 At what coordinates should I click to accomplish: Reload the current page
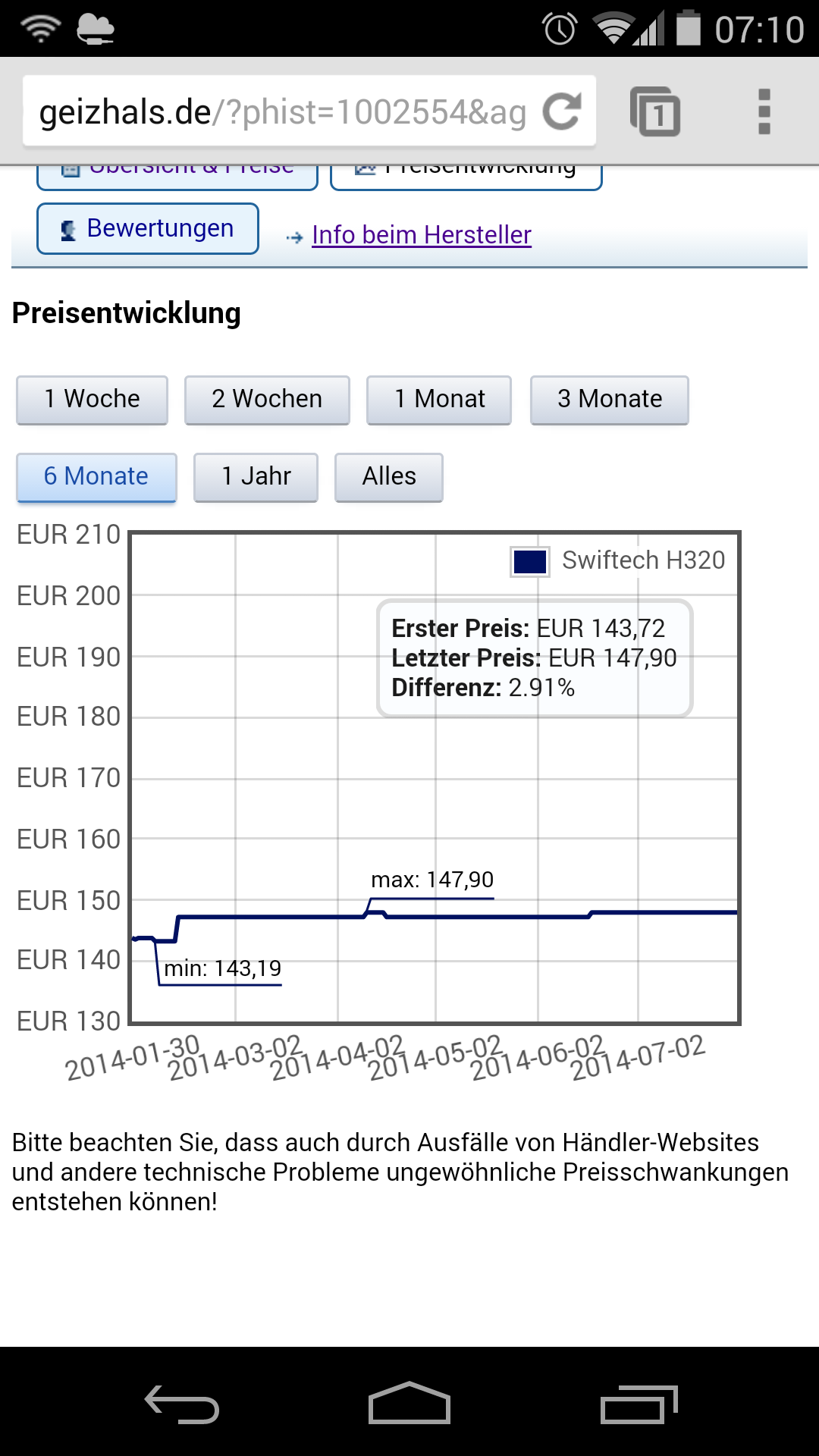[x=562, y=111]
